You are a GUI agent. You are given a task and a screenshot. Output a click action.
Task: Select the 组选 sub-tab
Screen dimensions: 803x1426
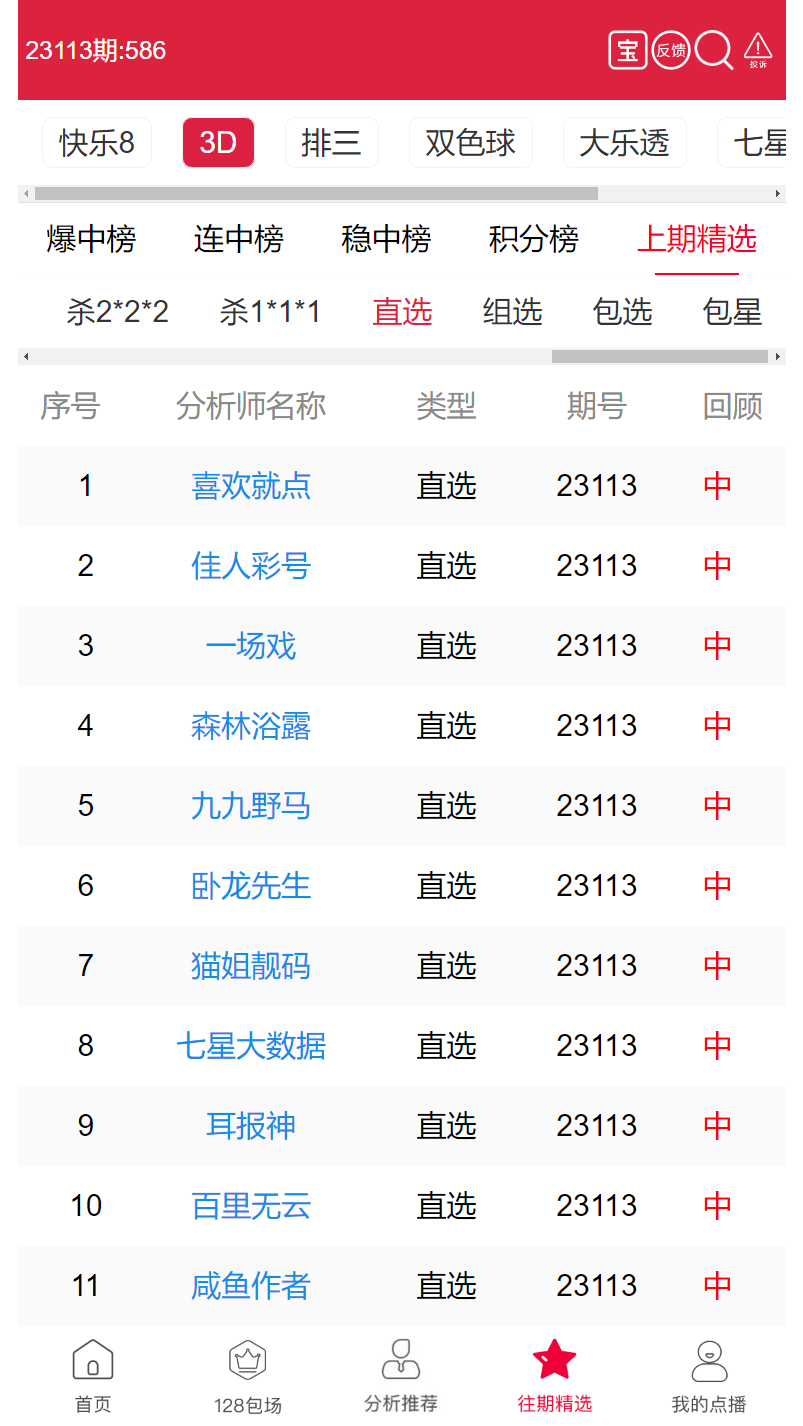pyautogui.click(x=512, y=312)
